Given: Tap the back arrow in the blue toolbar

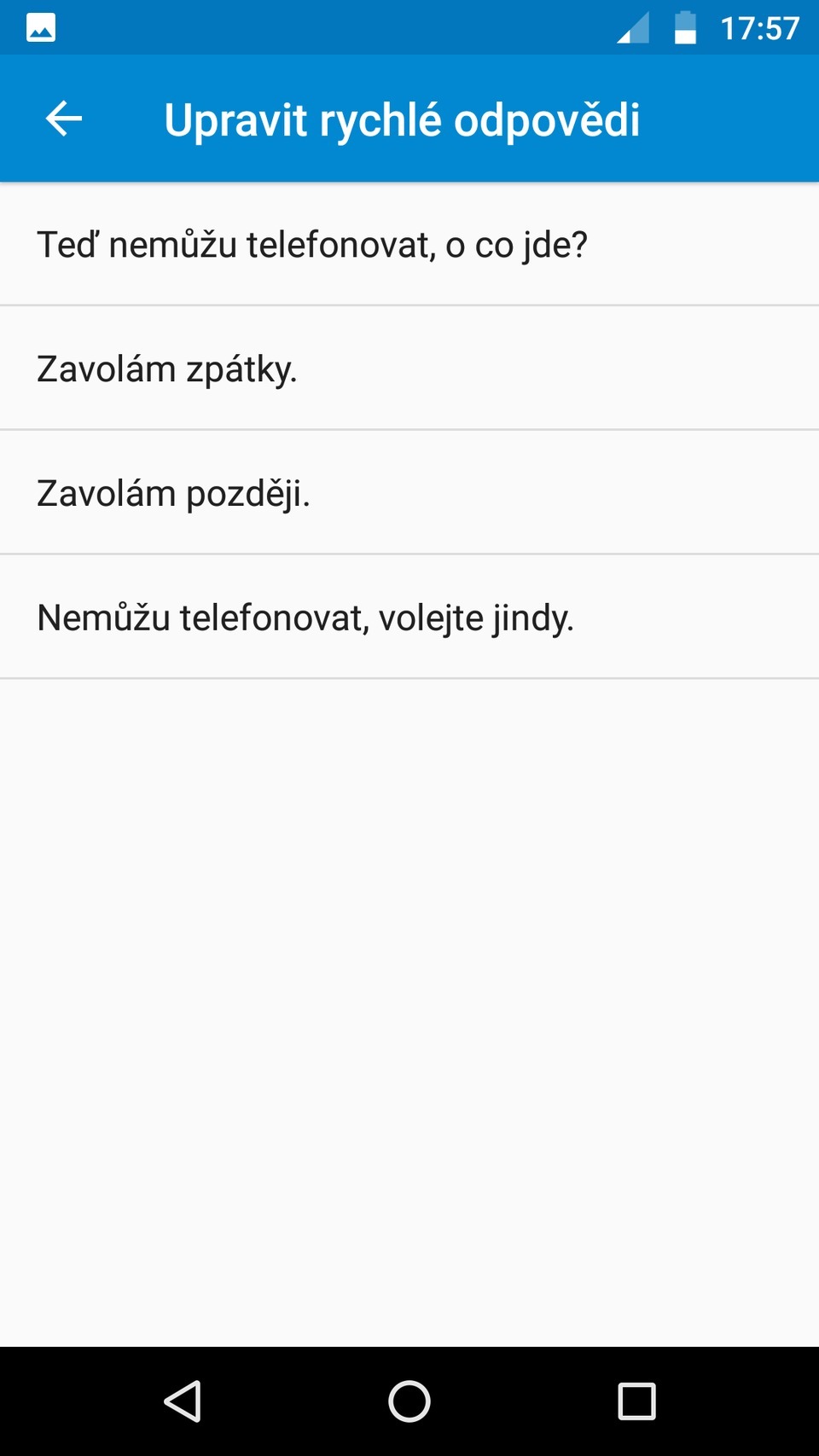Looking at the screenshot, I should click(63, 119).
